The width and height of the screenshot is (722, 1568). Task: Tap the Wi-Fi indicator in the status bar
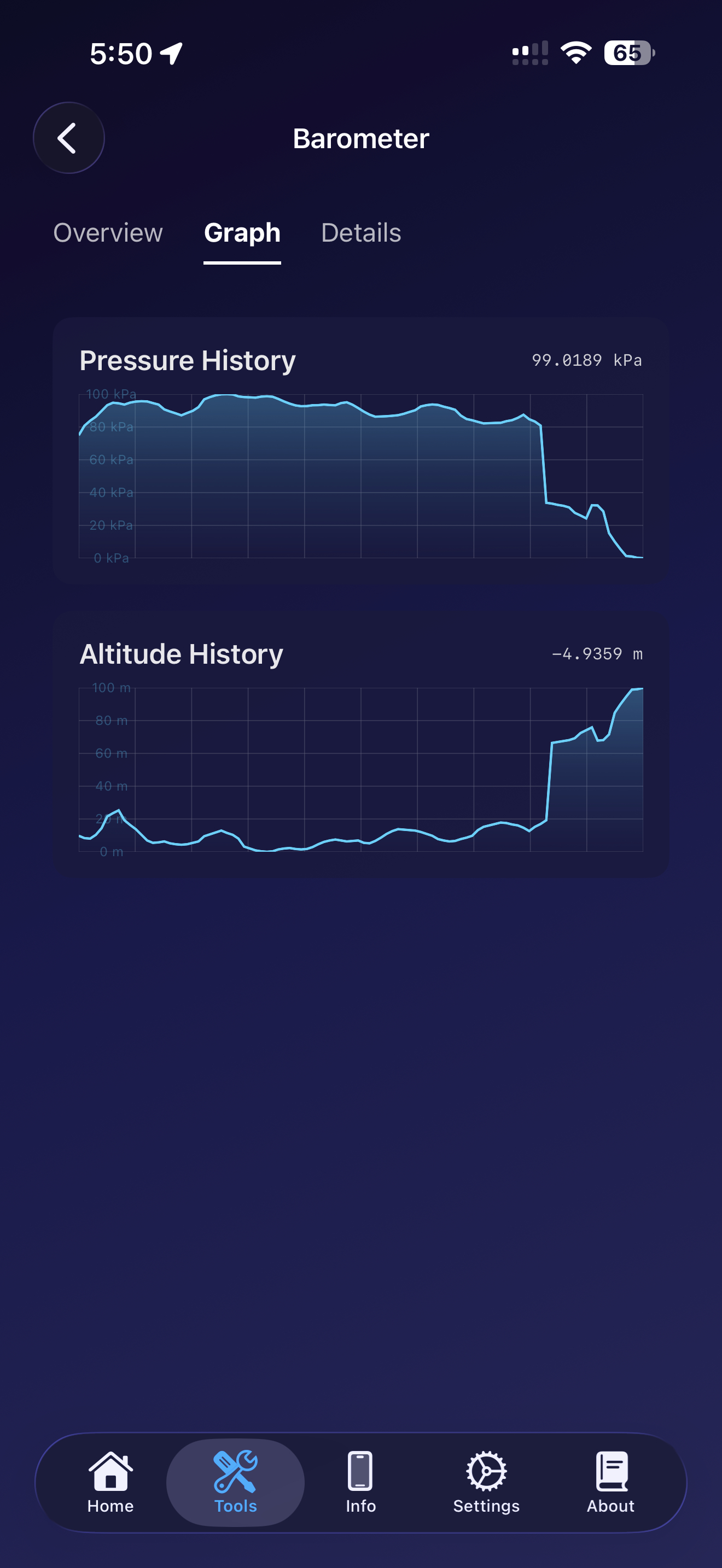[x=575, y=53]
